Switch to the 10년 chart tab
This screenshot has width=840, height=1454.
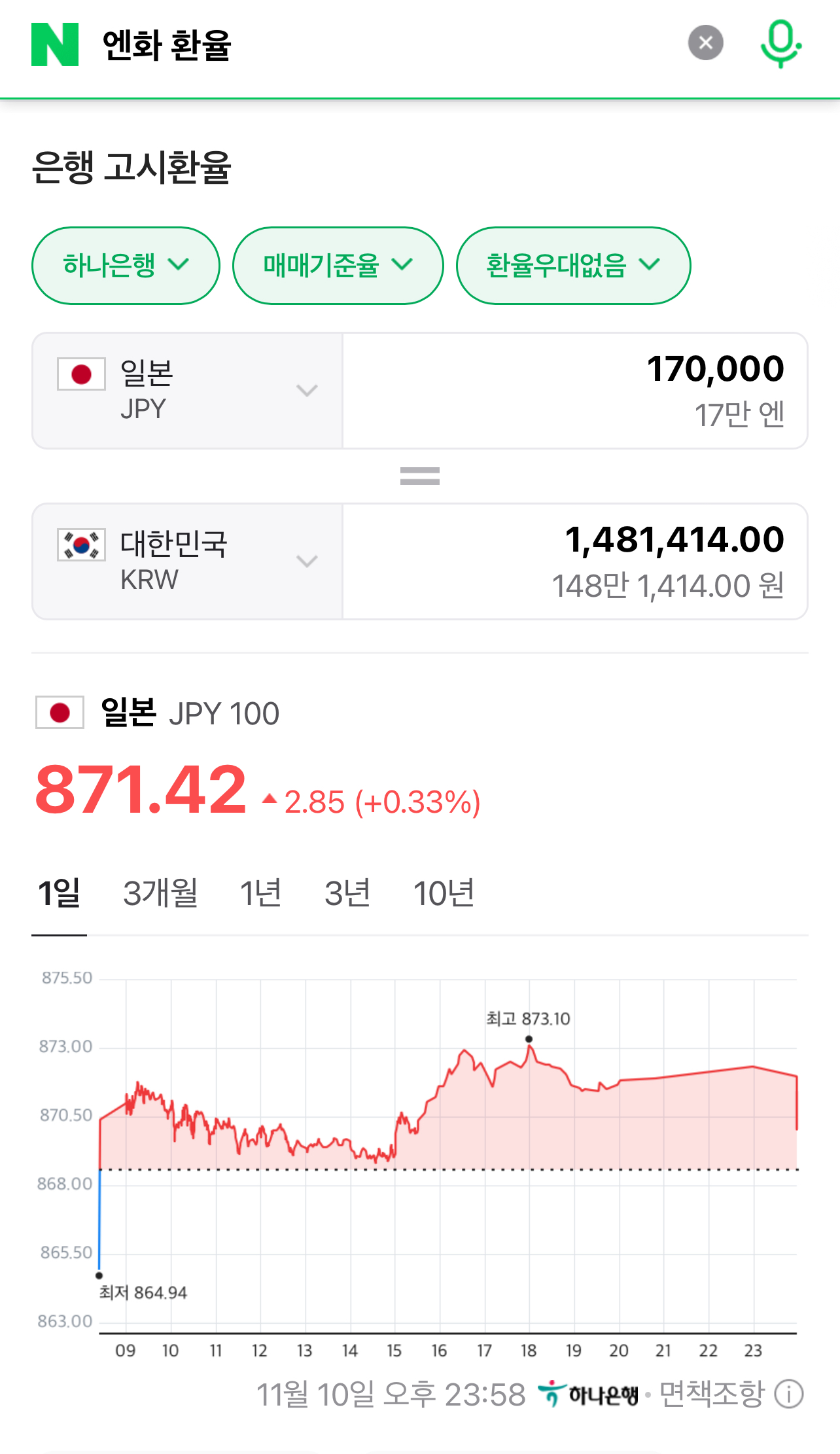coord(446,893)
